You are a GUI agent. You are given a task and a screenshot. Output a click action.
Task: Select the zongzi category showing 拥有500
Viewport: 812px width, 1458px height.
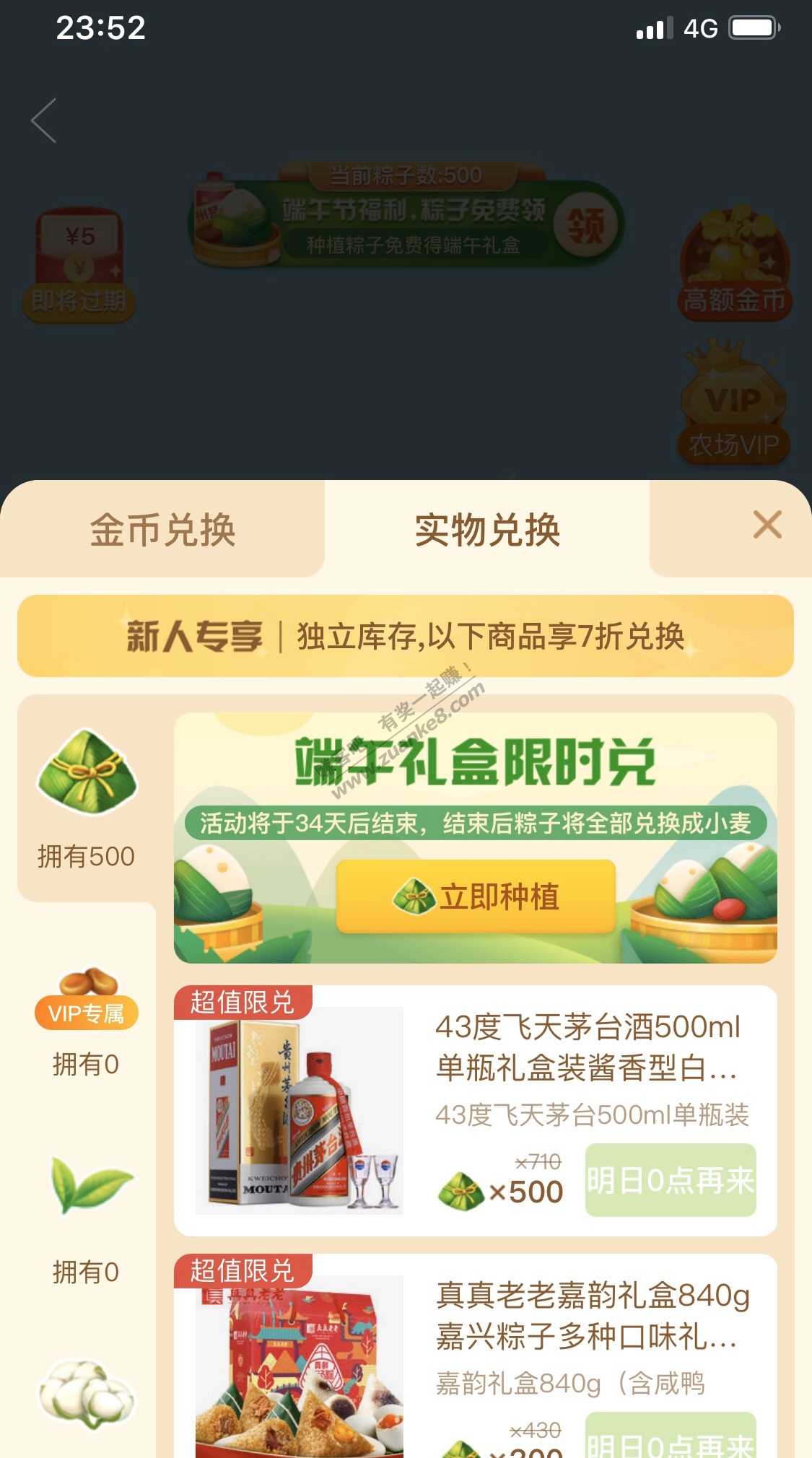[x=86, y=798]
